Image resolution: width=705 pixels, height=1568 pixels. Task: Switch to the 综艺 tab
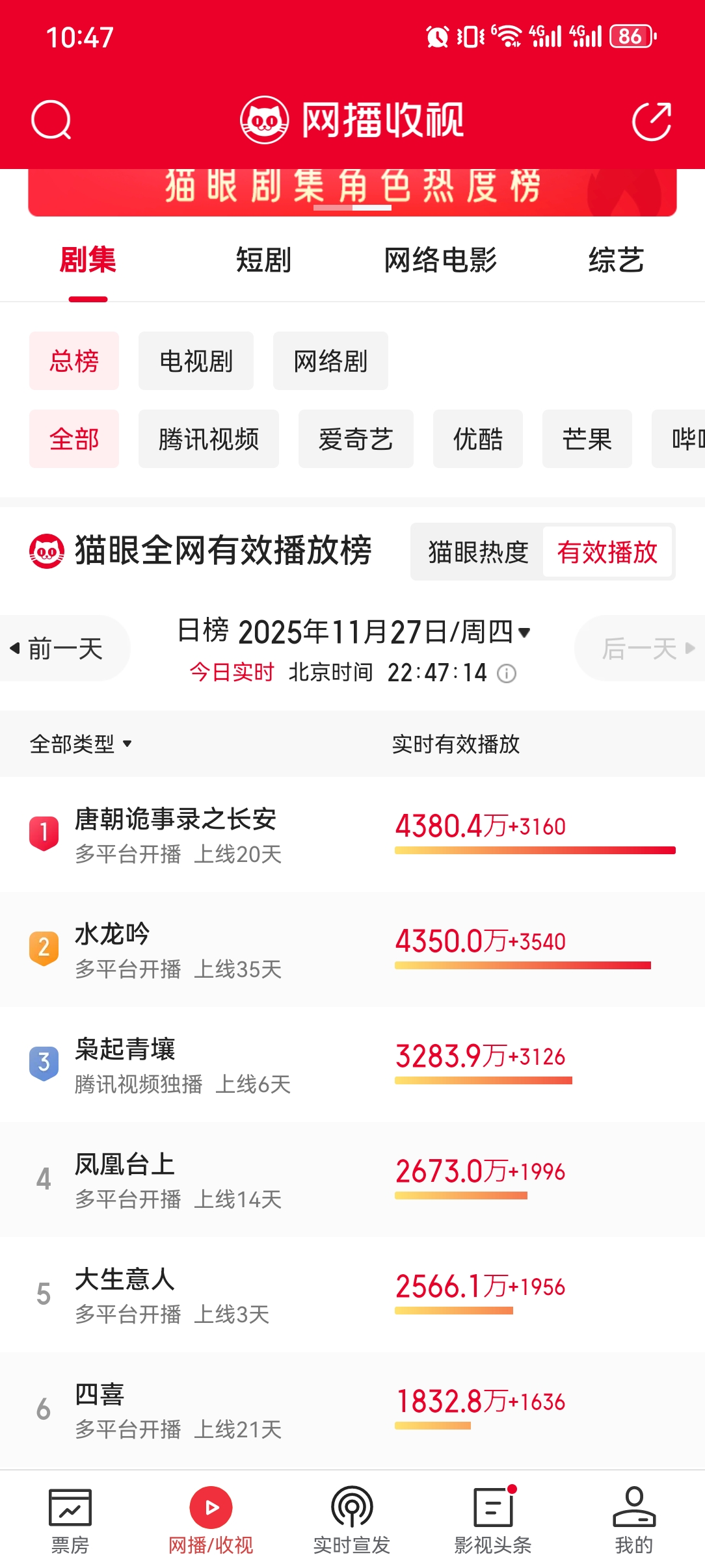[615, 261]
